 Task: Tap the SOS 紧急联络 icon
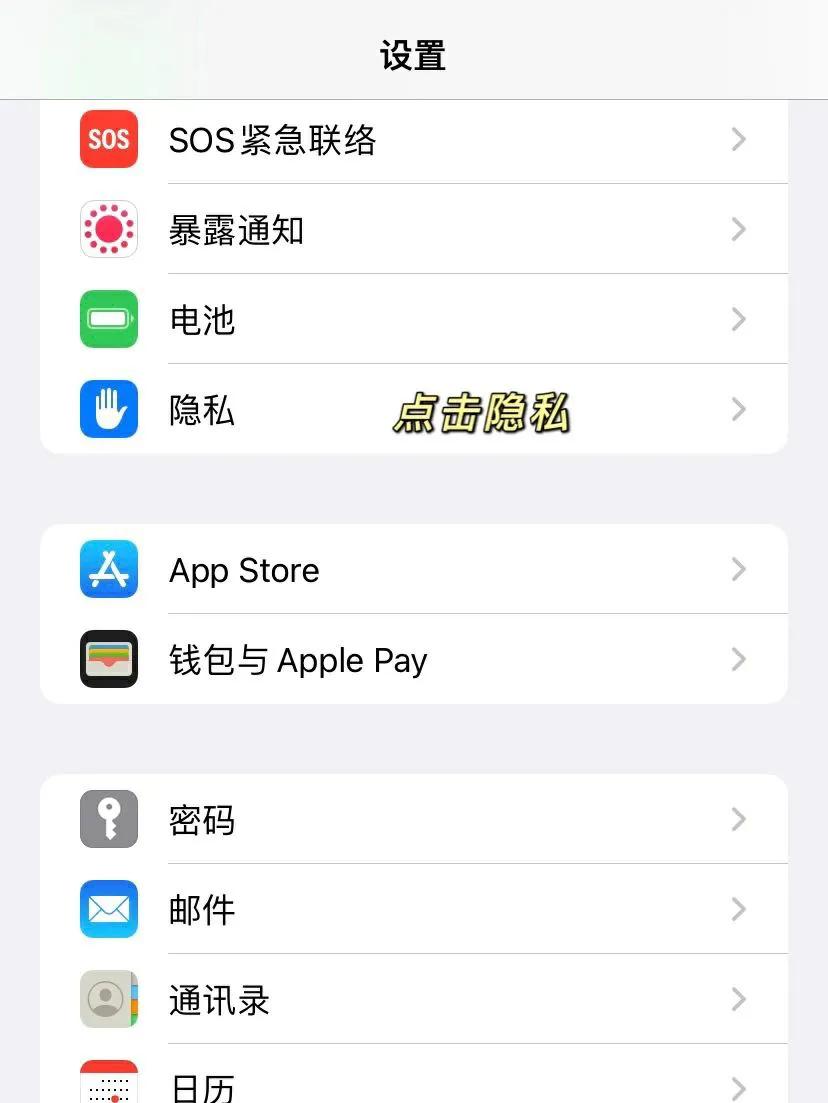tap(108, 140)
